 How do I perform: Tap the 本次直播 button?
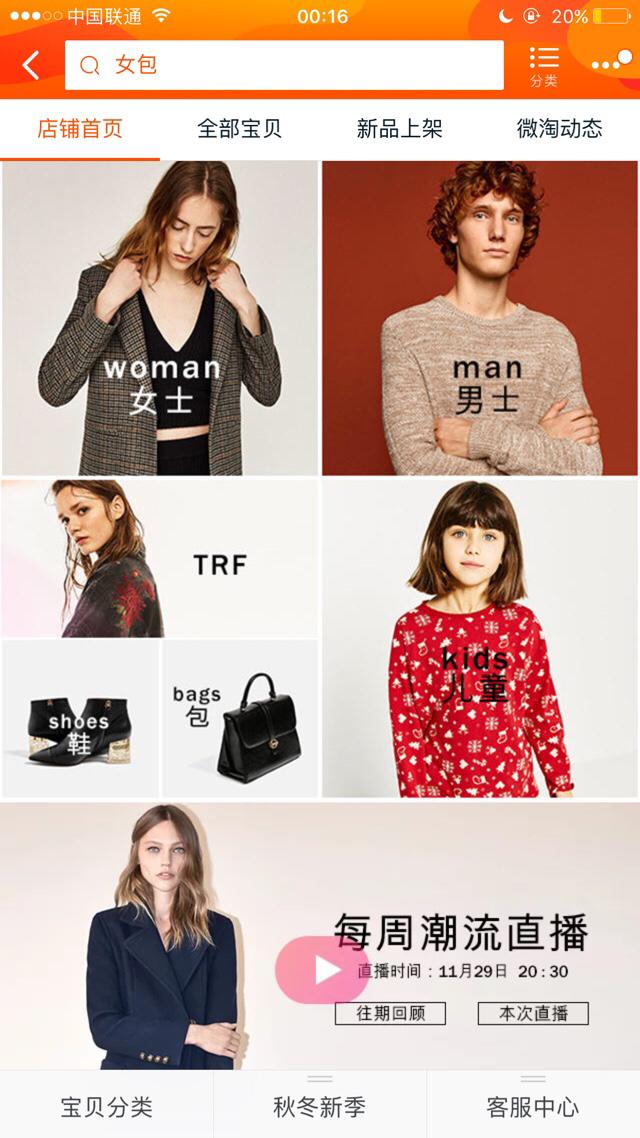pyautogui.click(x=533, y=1013)
